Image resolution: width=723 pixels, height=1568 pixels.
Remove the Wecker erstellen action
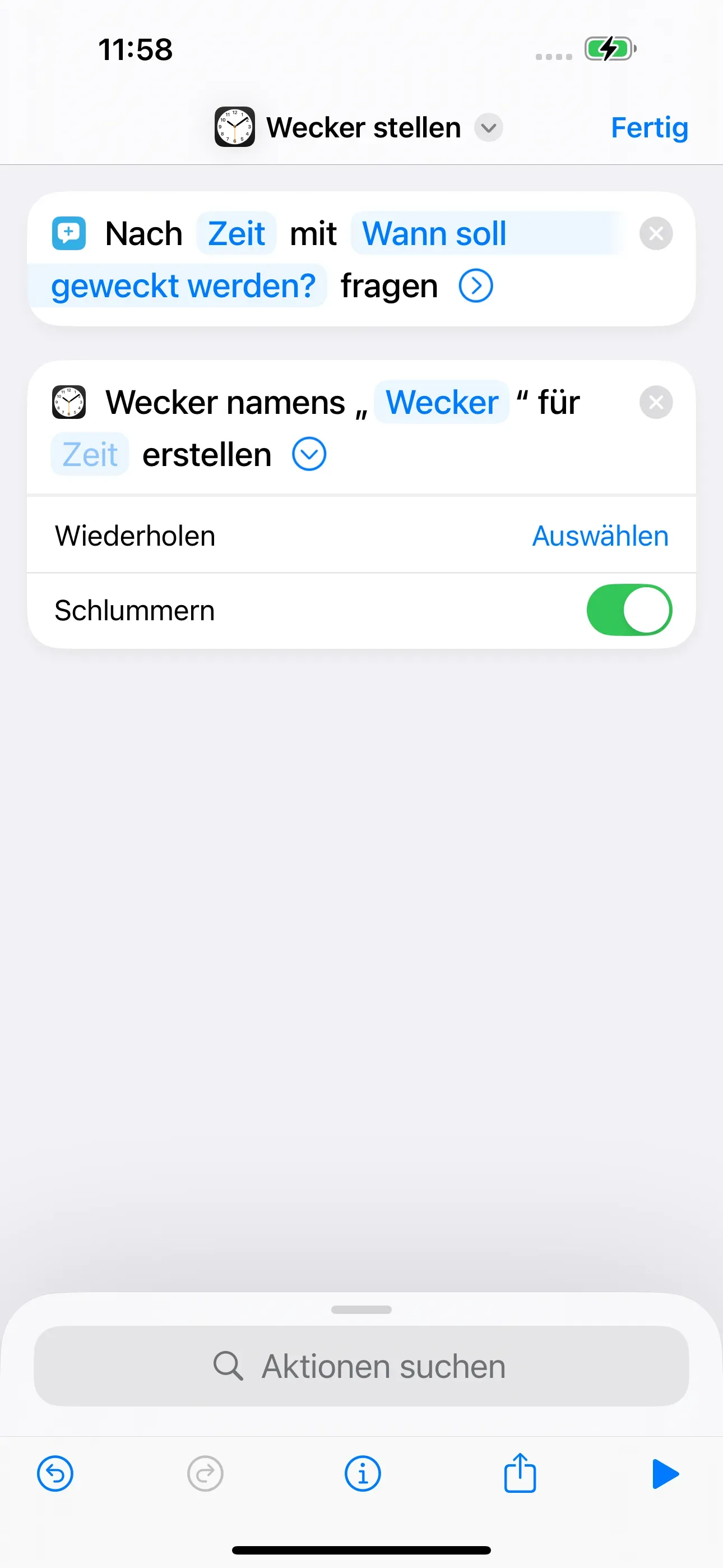click(x=655, y=402)
